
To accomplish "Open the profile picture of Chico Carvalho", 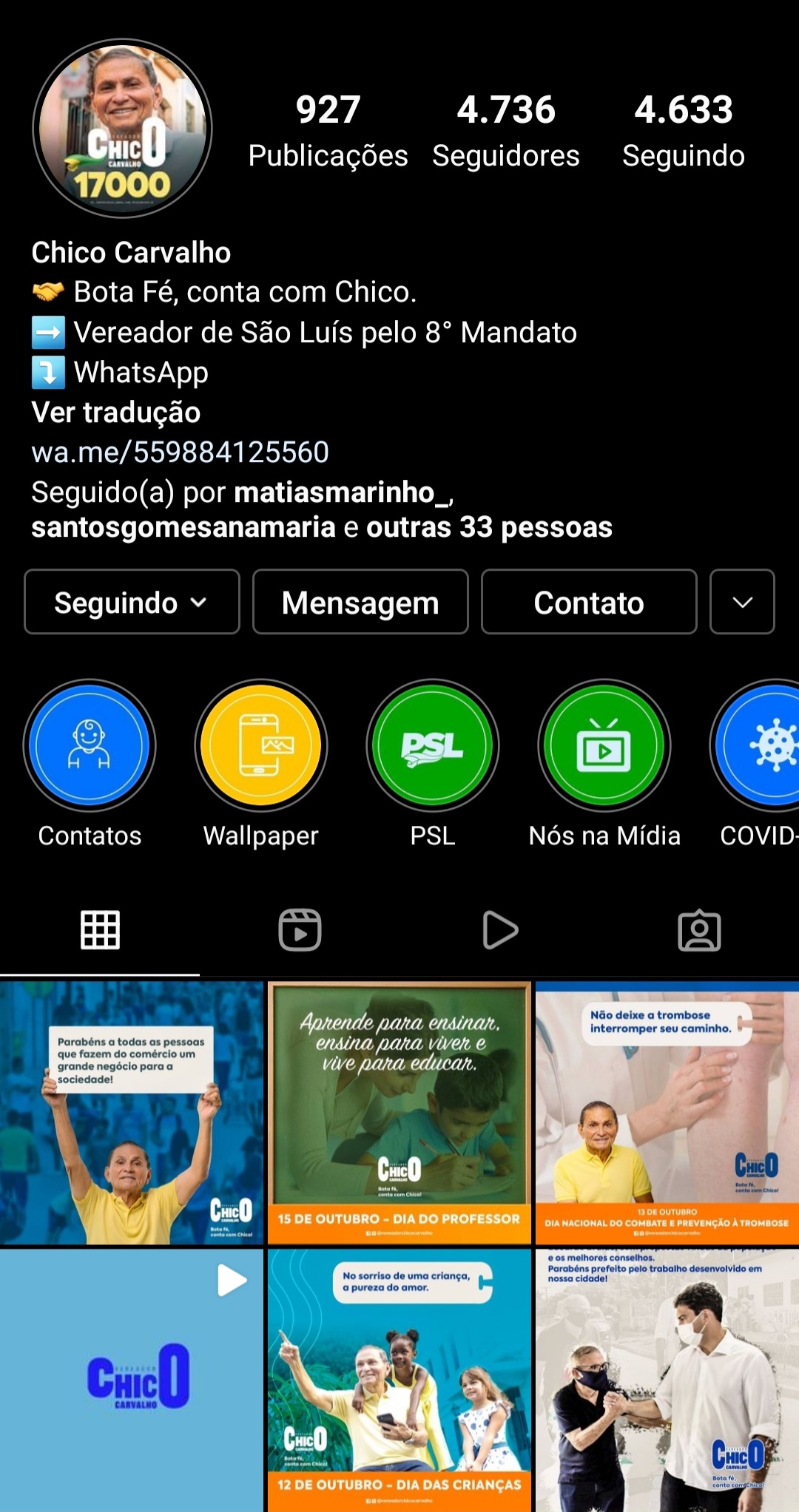I will tap(122, 129).
